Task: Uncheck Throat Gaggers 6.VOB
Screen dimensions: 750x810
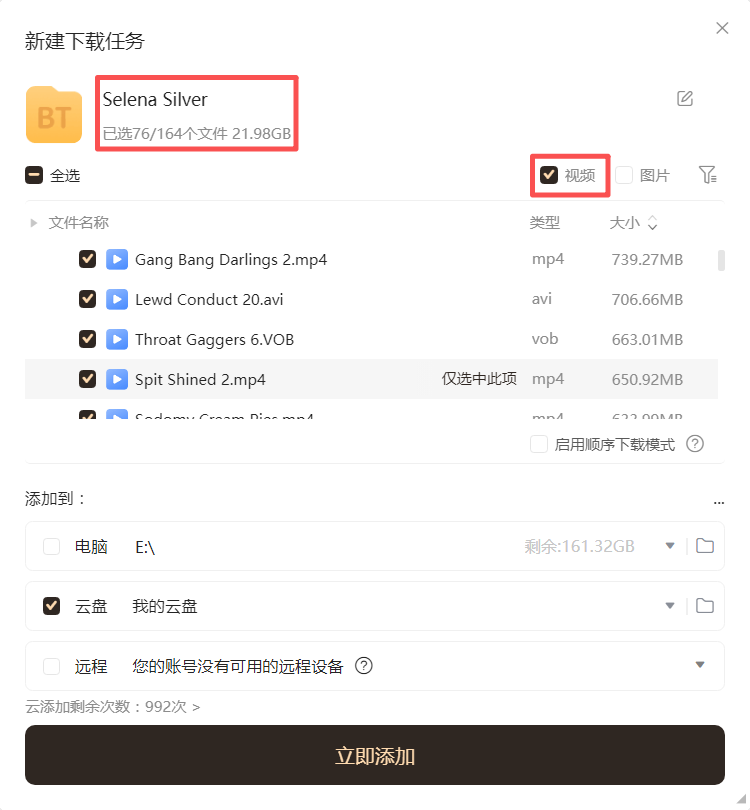Action: pyautogui.click(x=88, y=339)
